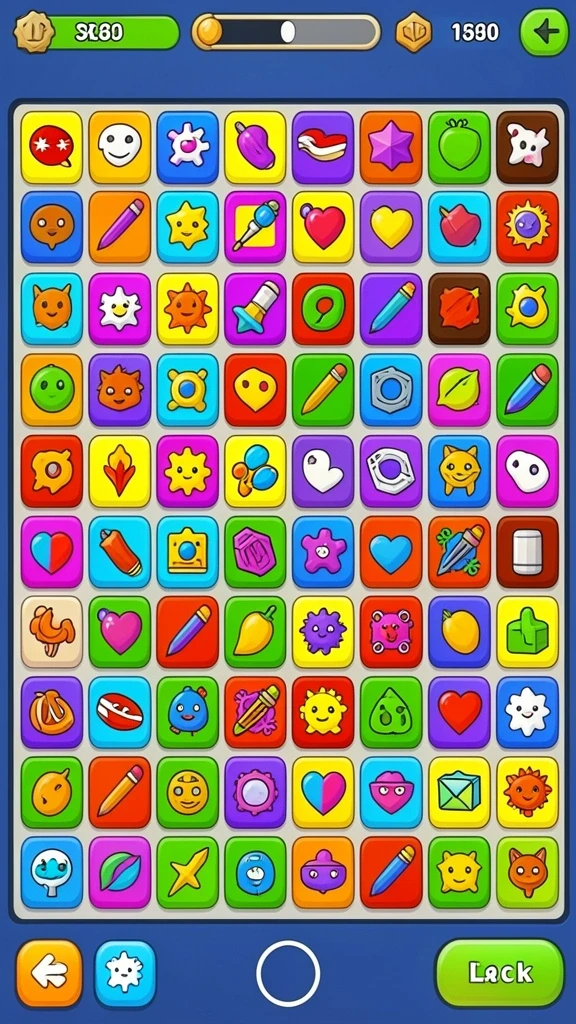Select the orange tile with purple star

tap(391, 147)
